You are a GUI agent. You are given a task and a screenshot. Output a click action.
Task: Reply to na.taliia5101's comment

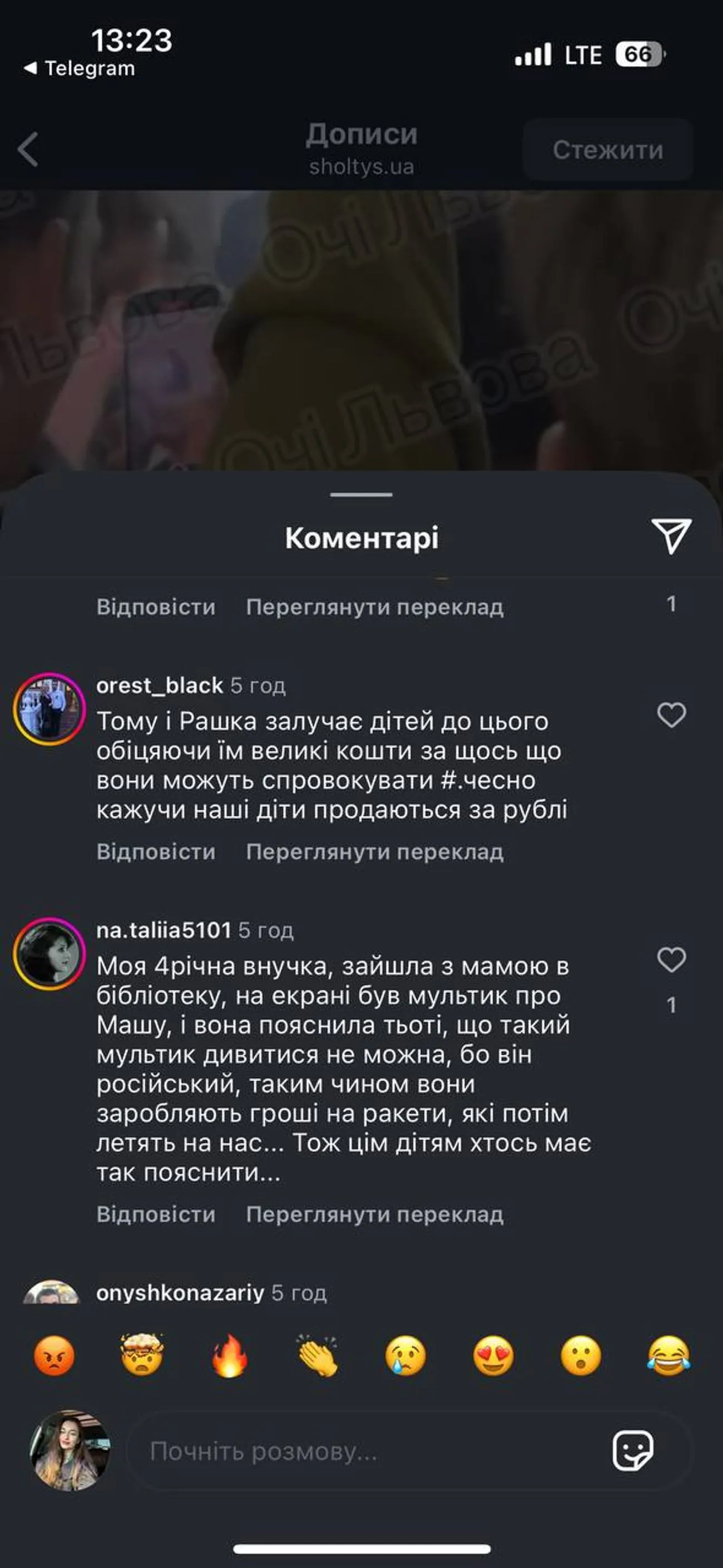tap(156, 1214)
